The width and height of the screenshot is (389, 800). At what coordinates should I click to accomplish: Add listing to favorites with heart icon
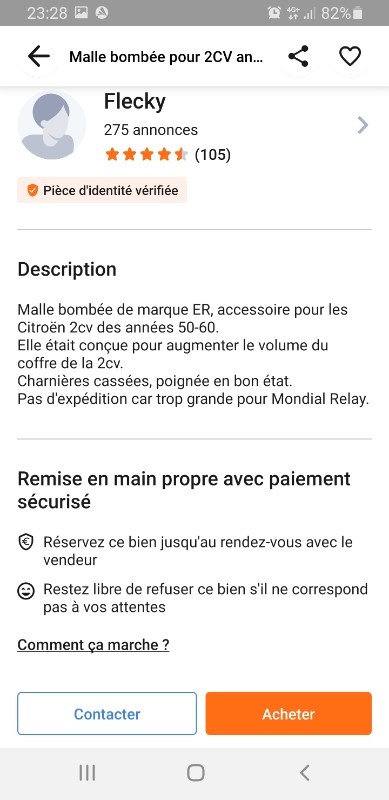pyautogui.click(x=350, y=56)
